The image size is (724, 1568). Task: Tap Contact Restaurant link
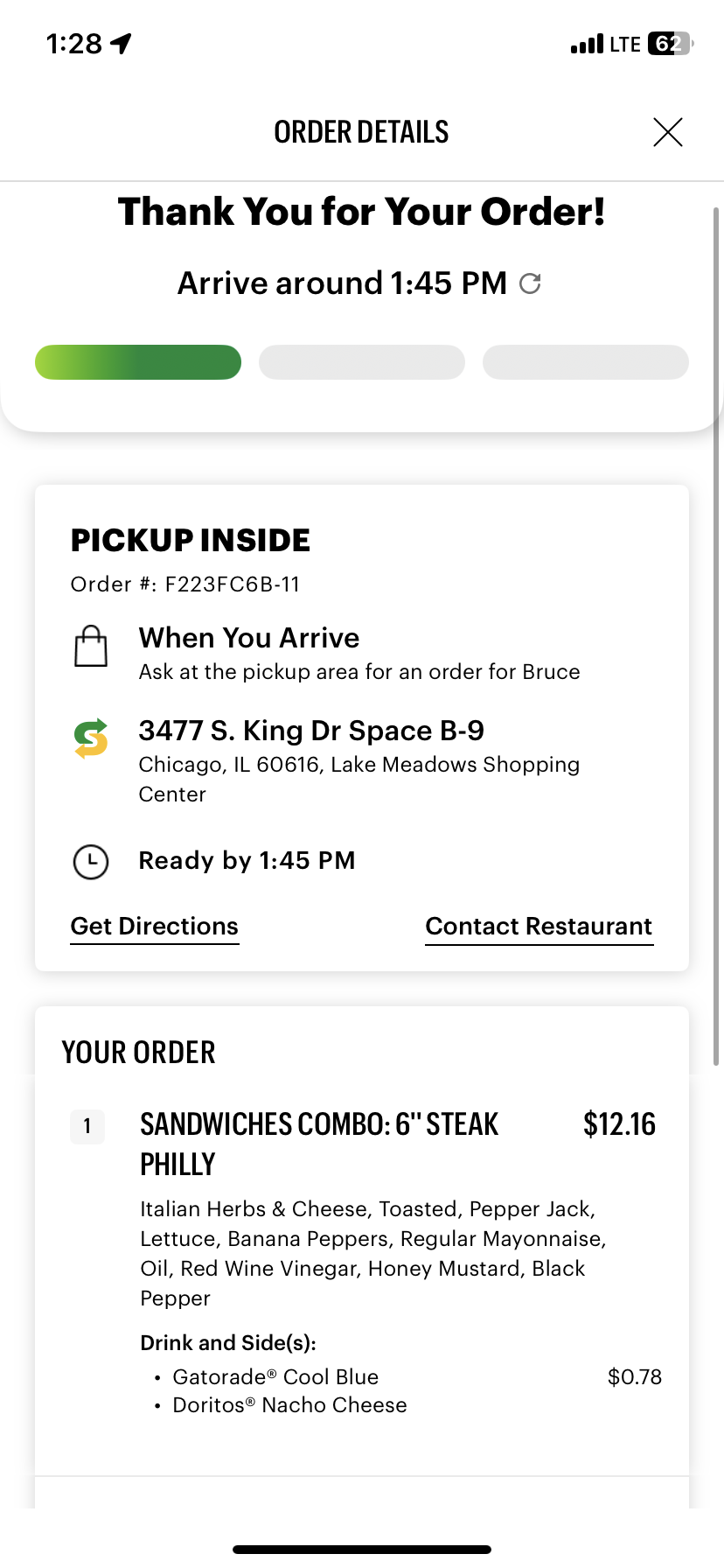tap(539, 927)
